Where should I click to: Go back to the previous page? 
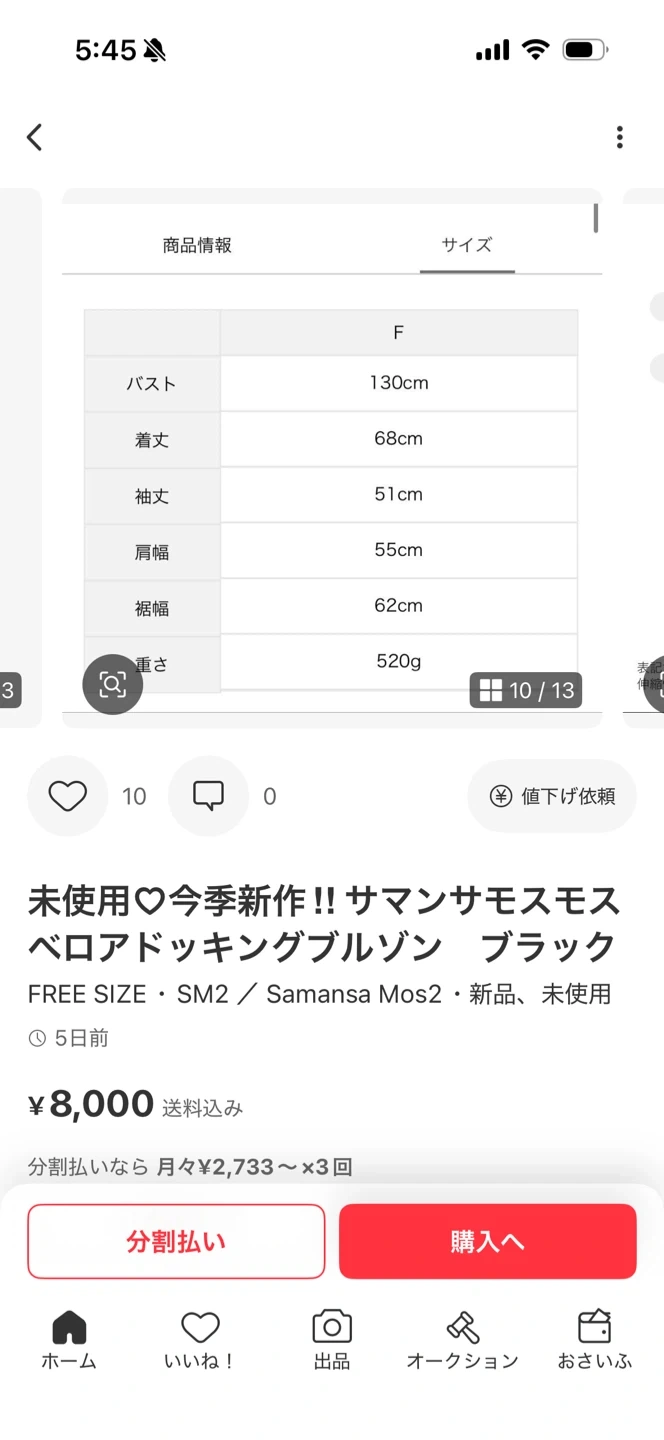coord(35,137)
